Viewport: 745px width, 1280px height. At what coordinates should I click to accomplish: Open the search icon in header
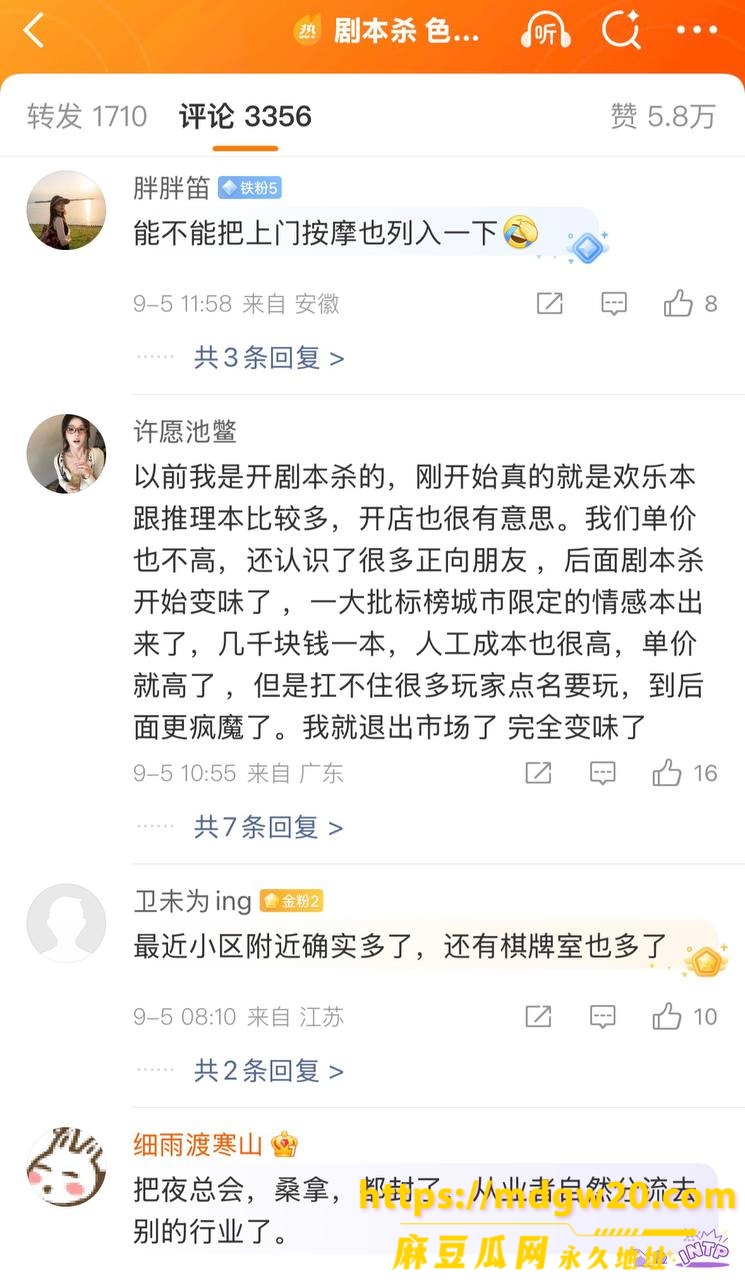pos(621,31)
